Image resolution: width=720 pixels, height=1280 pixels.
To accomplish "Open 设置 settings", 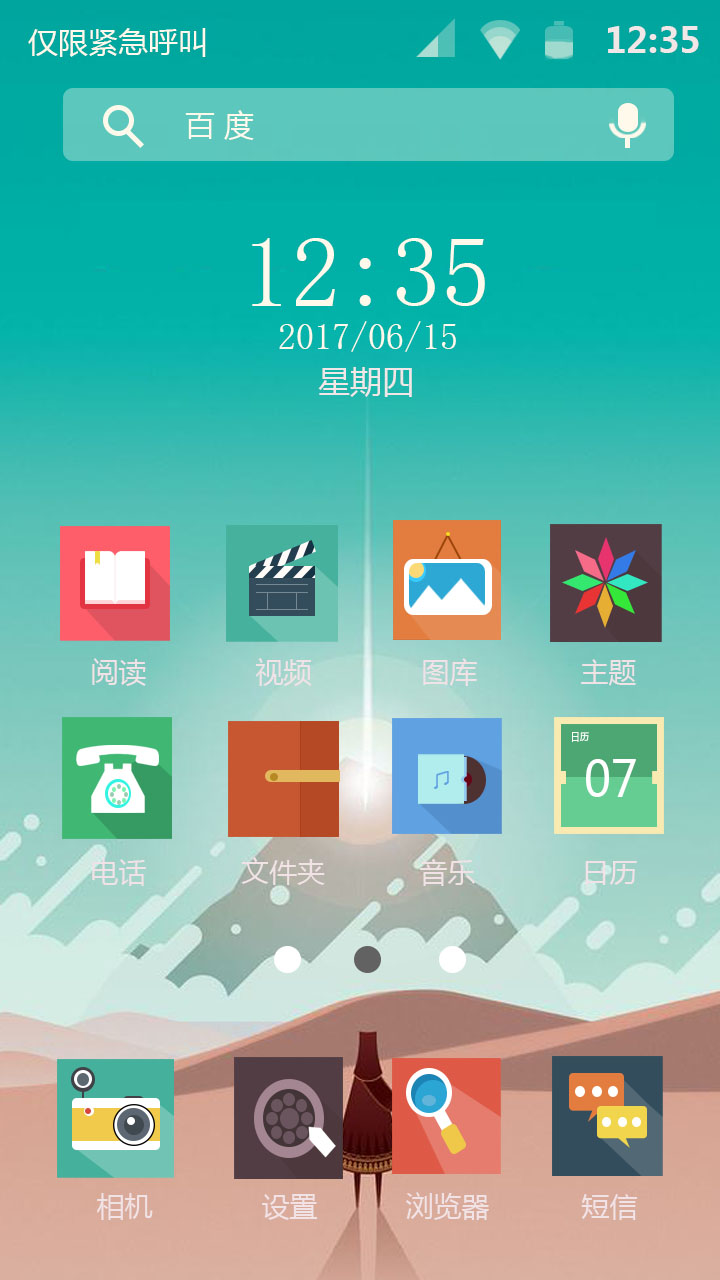I will (x=288, y=1118).
